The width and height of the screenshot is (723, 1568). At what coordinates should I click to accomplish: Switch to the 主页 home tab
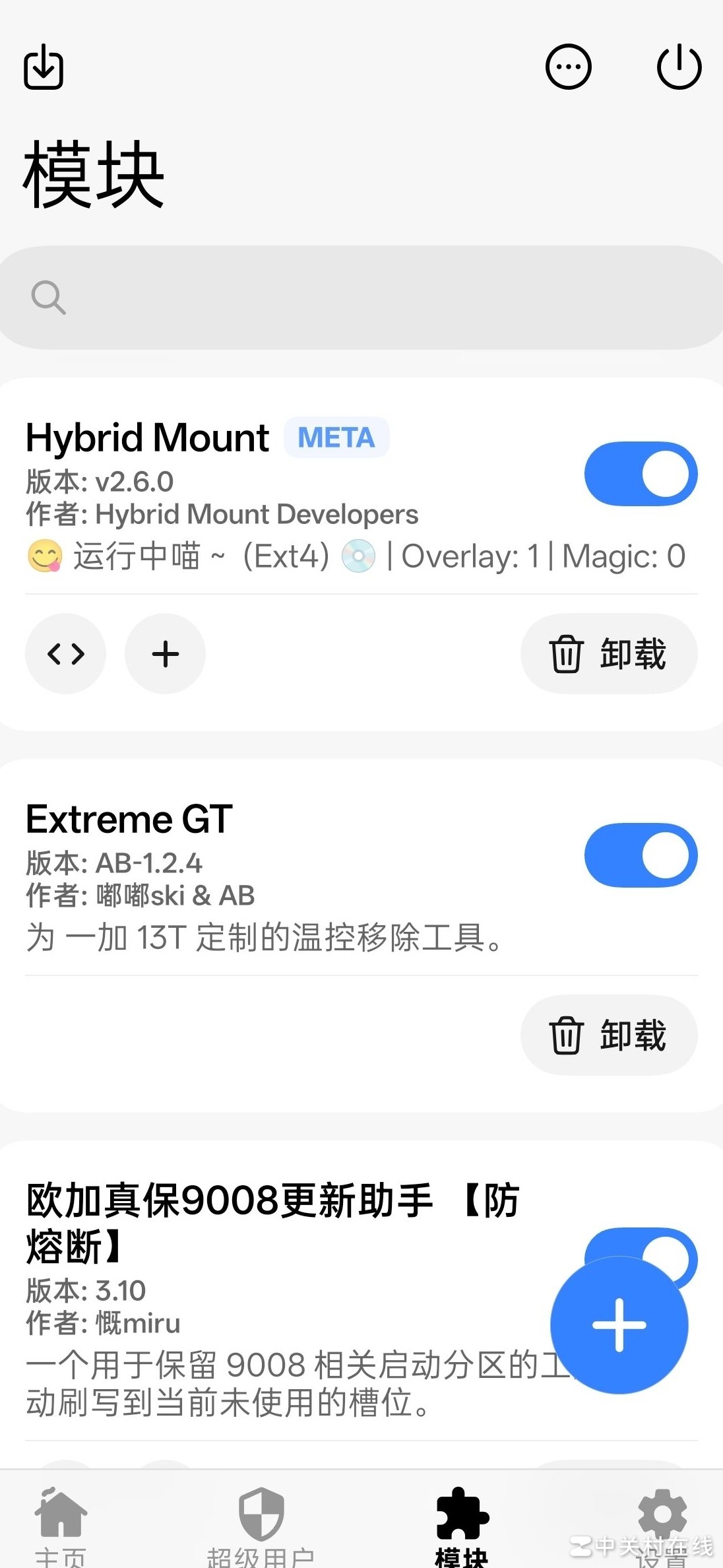pyautogui.click(x=61, y=1524)
